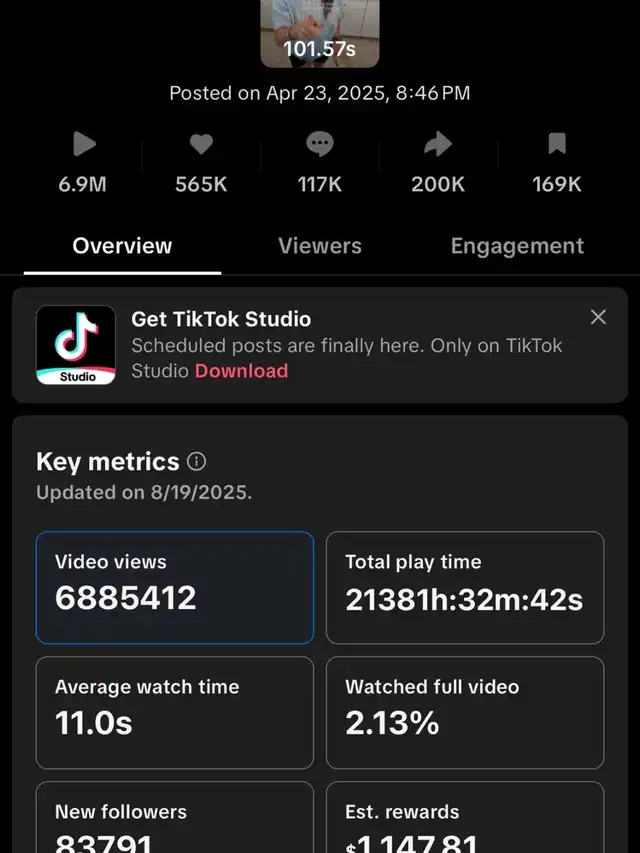
Task: Select the Average watch time card
Action: (175, 711)
